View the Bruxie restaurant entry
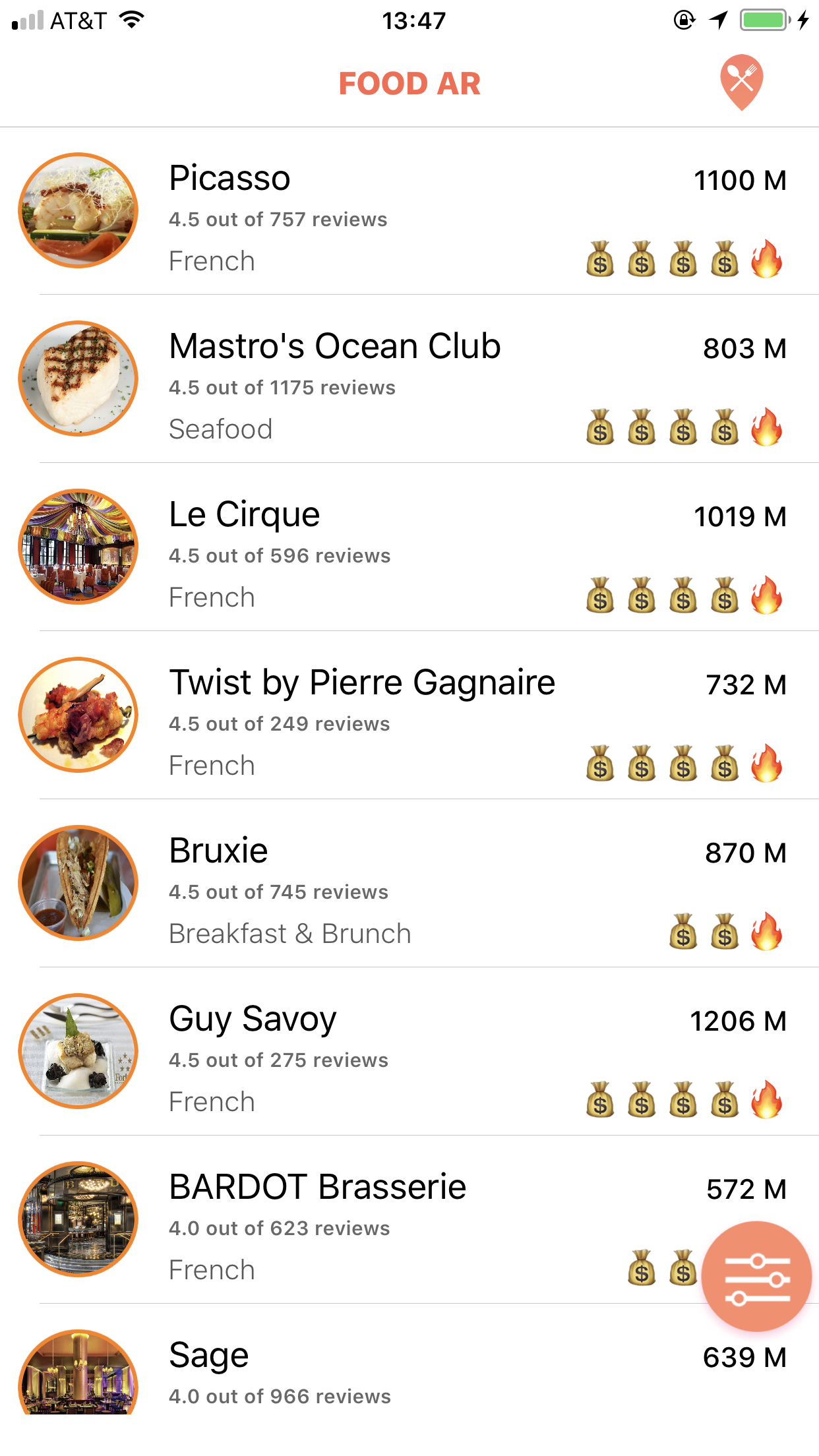This screenshot has width=819, height=1456. pyautogui.click(x=409, y=884)
